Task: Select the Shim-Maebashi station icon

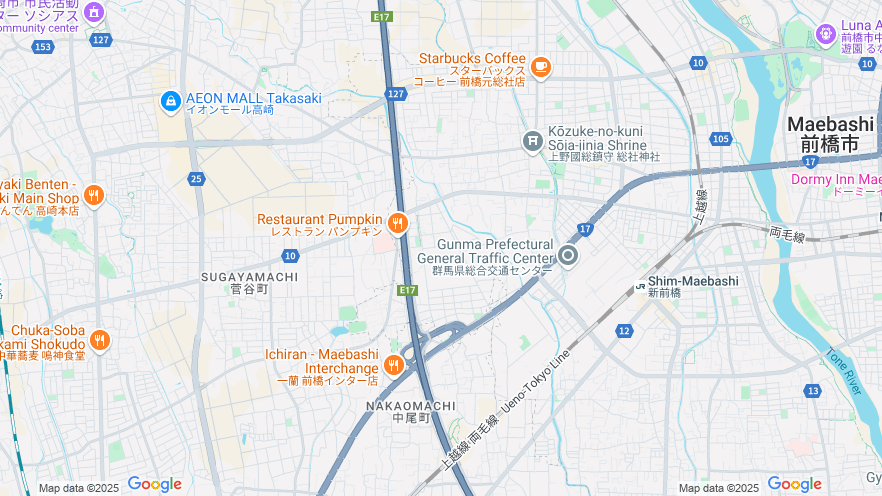Action: 639,286
